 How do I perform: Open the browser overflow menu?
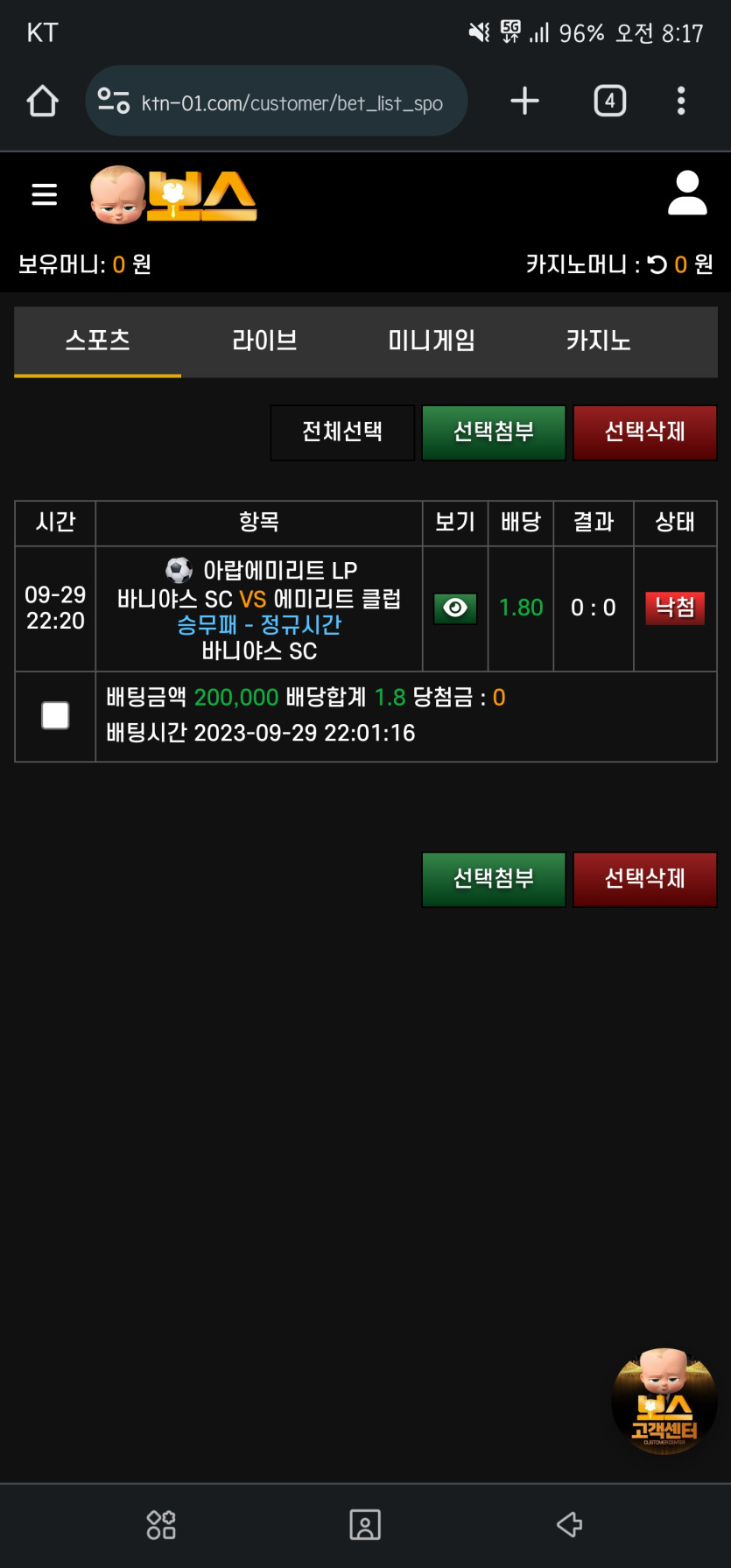click(681, 101)
